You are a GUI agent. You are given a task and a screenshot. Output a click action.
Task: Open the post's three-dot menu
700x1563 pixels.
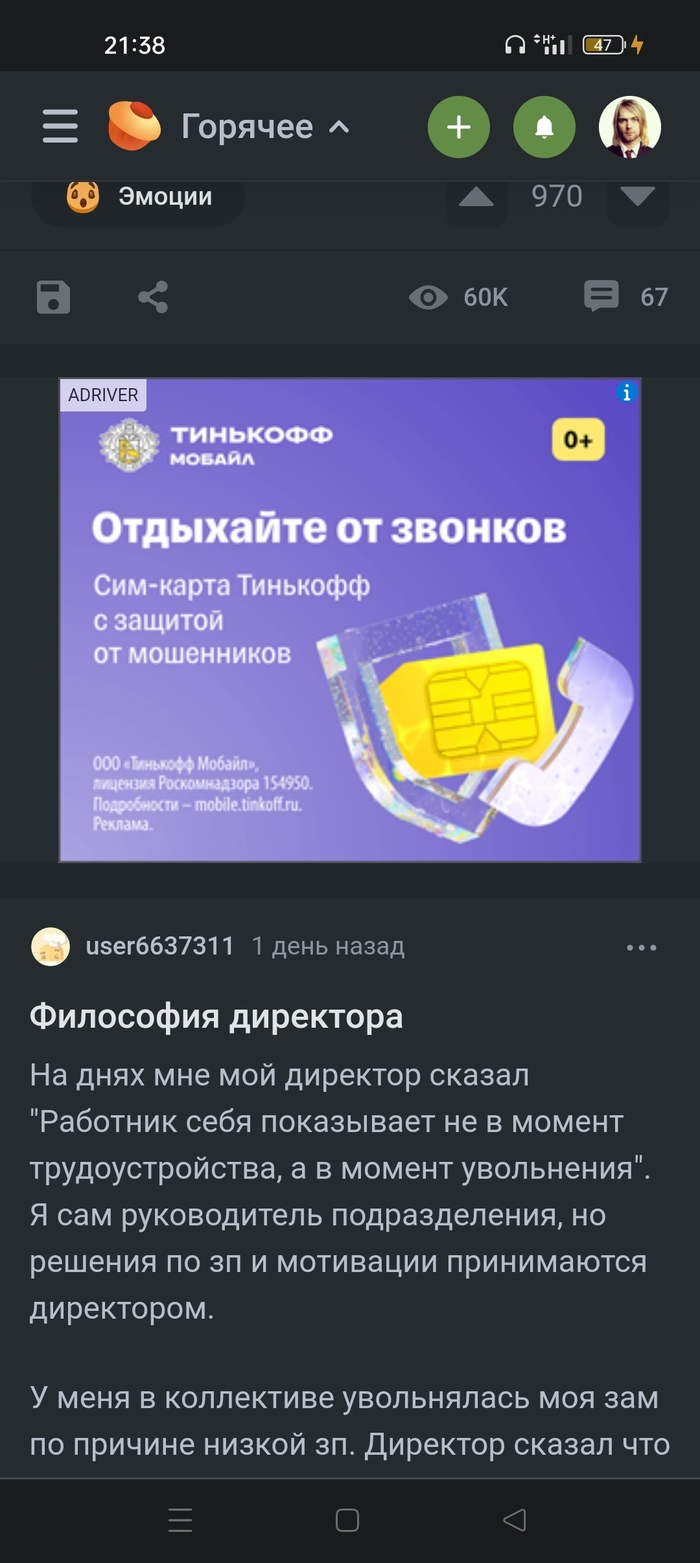pos(641,947)
